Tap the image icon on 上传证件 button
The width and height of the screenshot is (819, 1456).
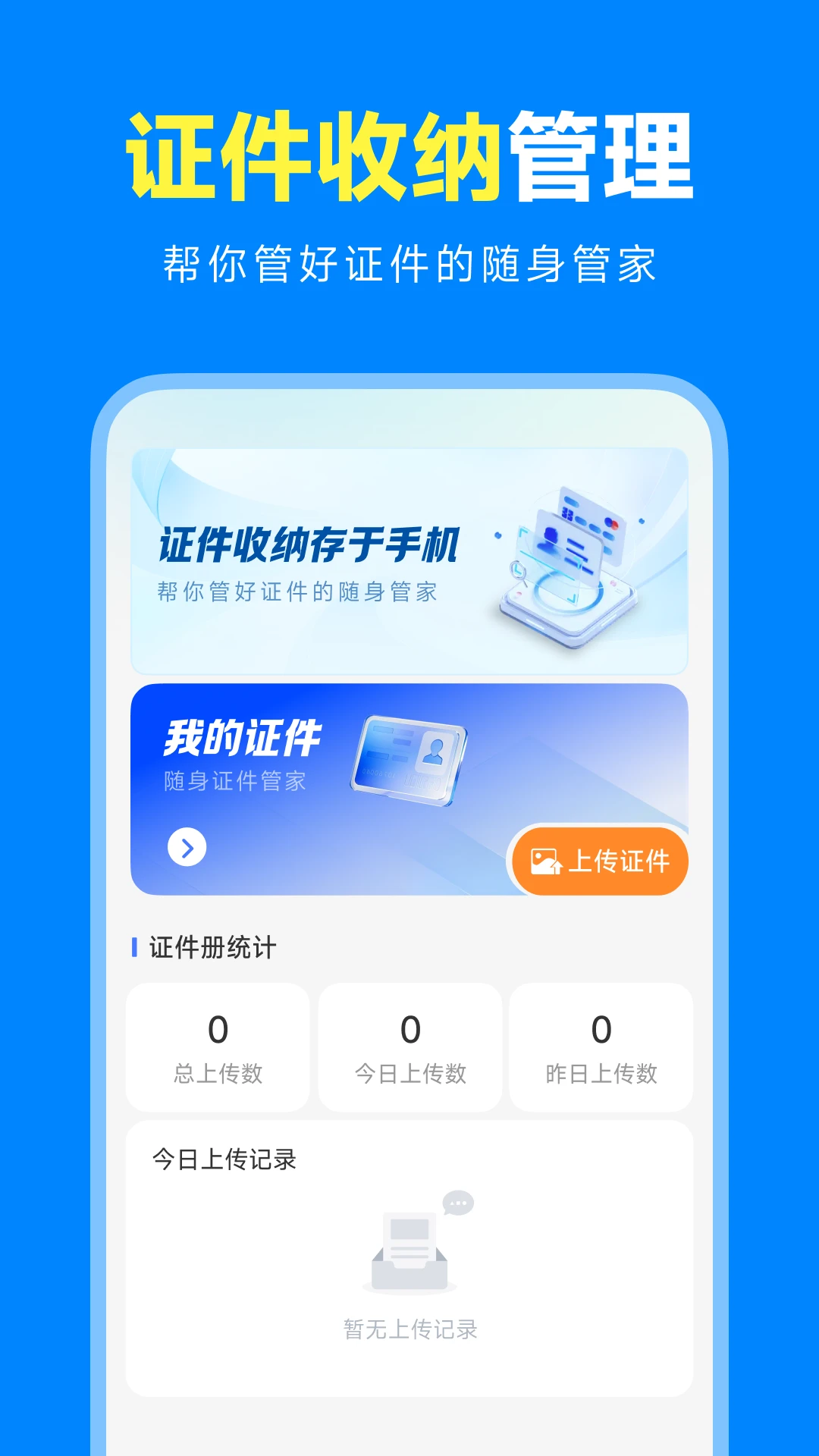pos(544,861)
